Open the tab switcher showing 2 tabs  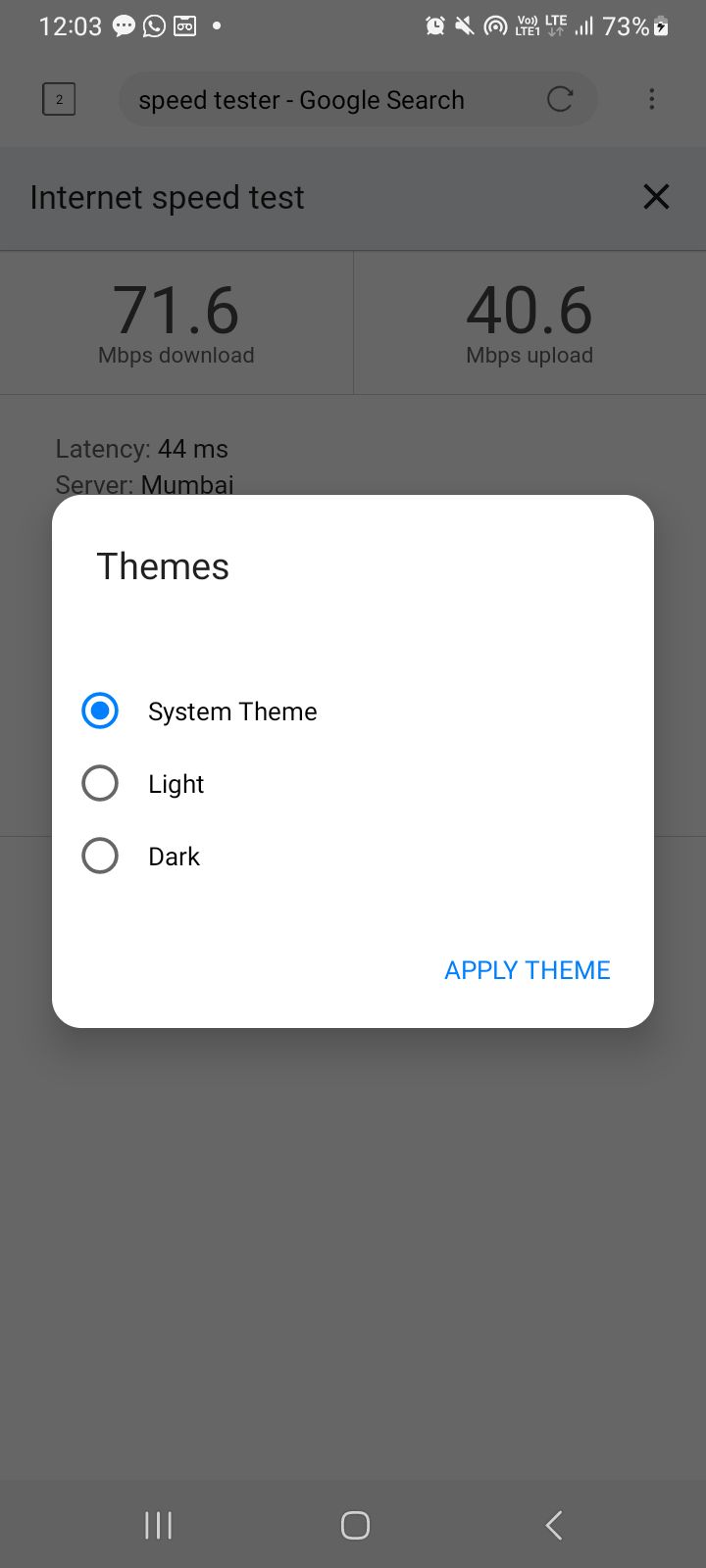click(x=59, y=99)
